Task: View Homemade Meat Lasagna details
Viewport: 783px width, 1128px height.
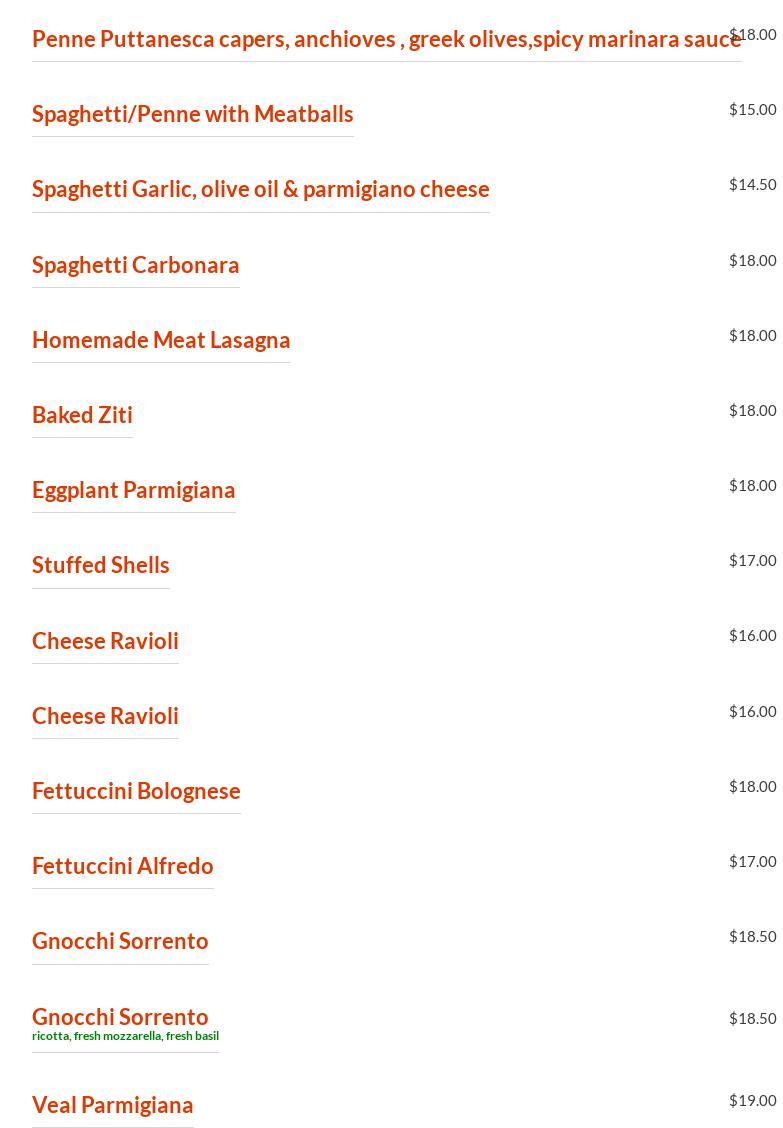Action: 161,341
